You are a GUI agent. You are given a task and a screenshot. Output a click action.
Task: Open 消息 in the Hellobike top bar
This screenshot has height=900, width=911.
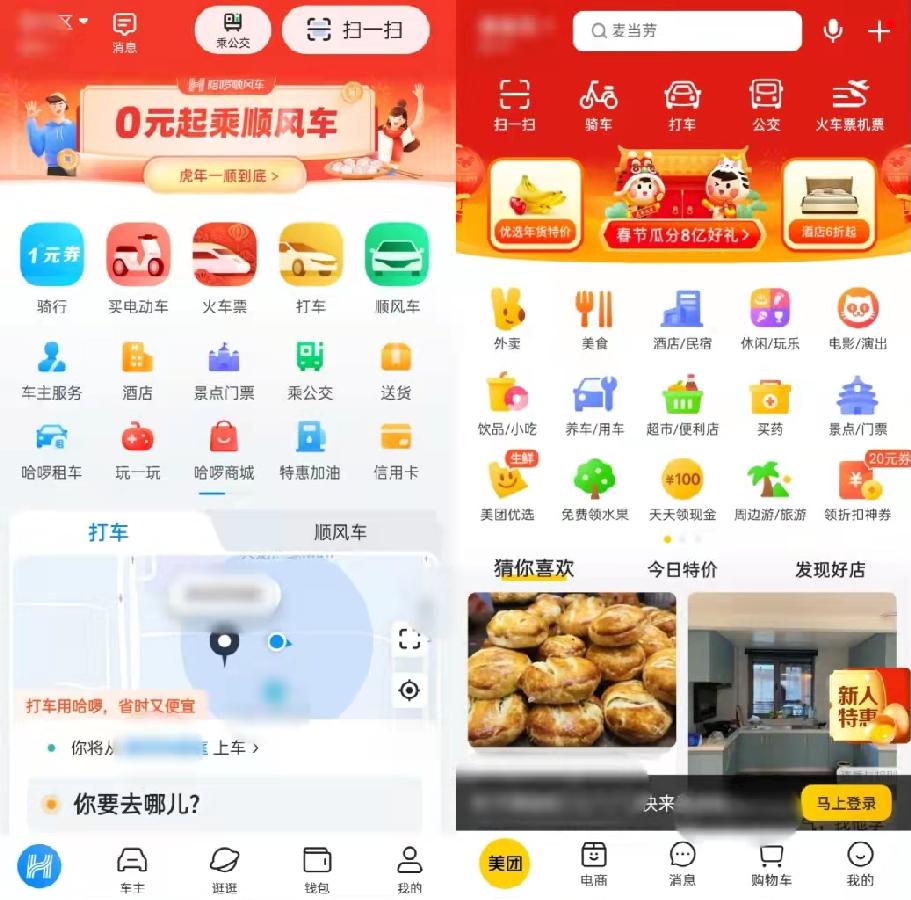[x=125, y=32]
